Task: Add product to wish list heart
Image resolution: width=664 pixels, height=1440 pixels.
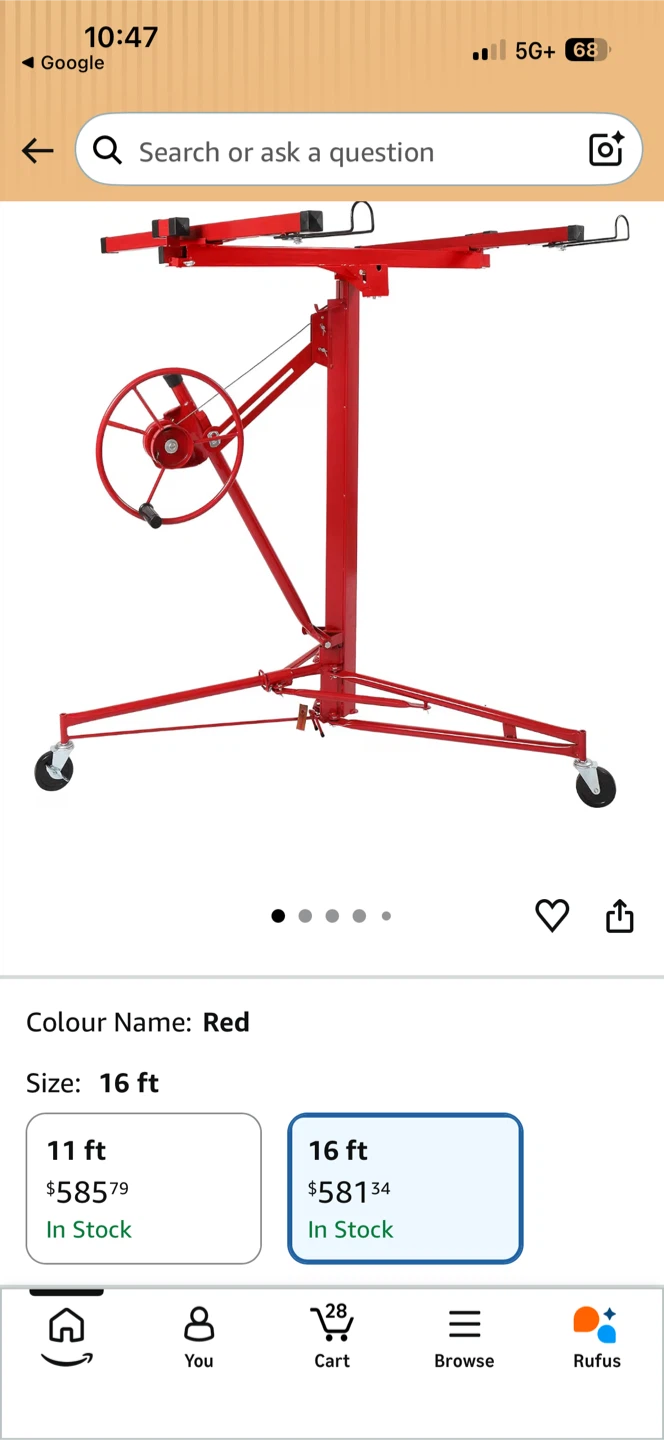Action: click(x=552, y=915)
